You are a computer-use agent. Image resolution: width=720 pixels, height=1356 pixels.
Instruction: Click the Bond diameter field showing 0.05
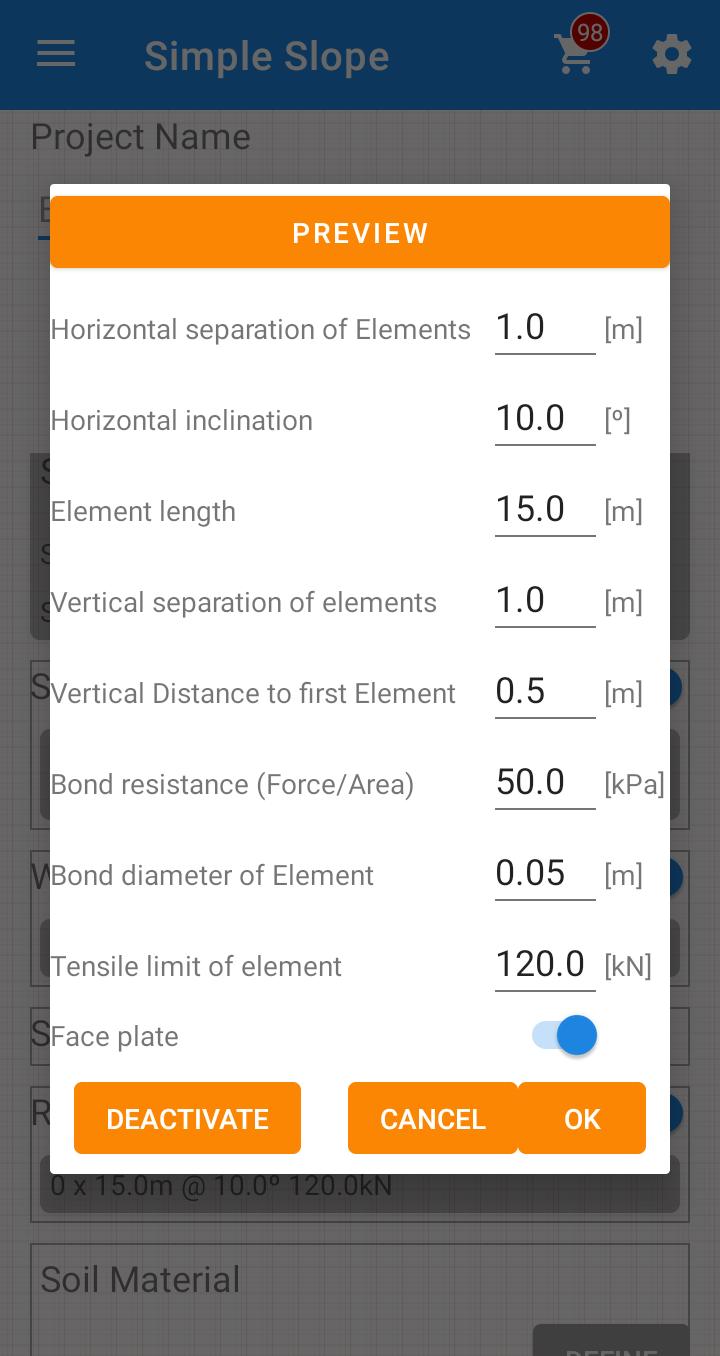tap(545, 873)
